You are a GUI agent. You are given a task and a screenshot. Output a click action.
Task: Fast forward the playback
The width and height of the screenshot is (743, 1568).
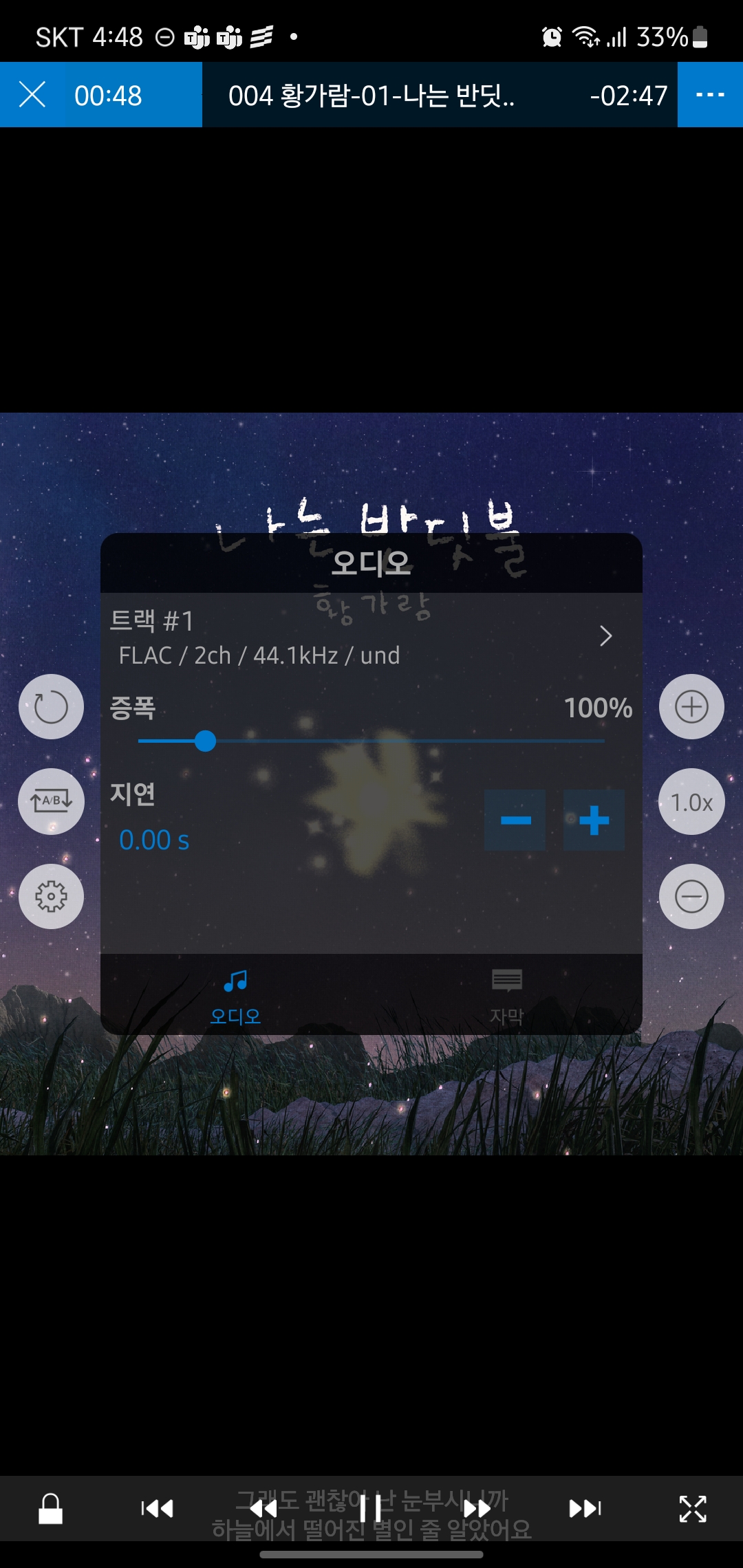[477, 1509]
